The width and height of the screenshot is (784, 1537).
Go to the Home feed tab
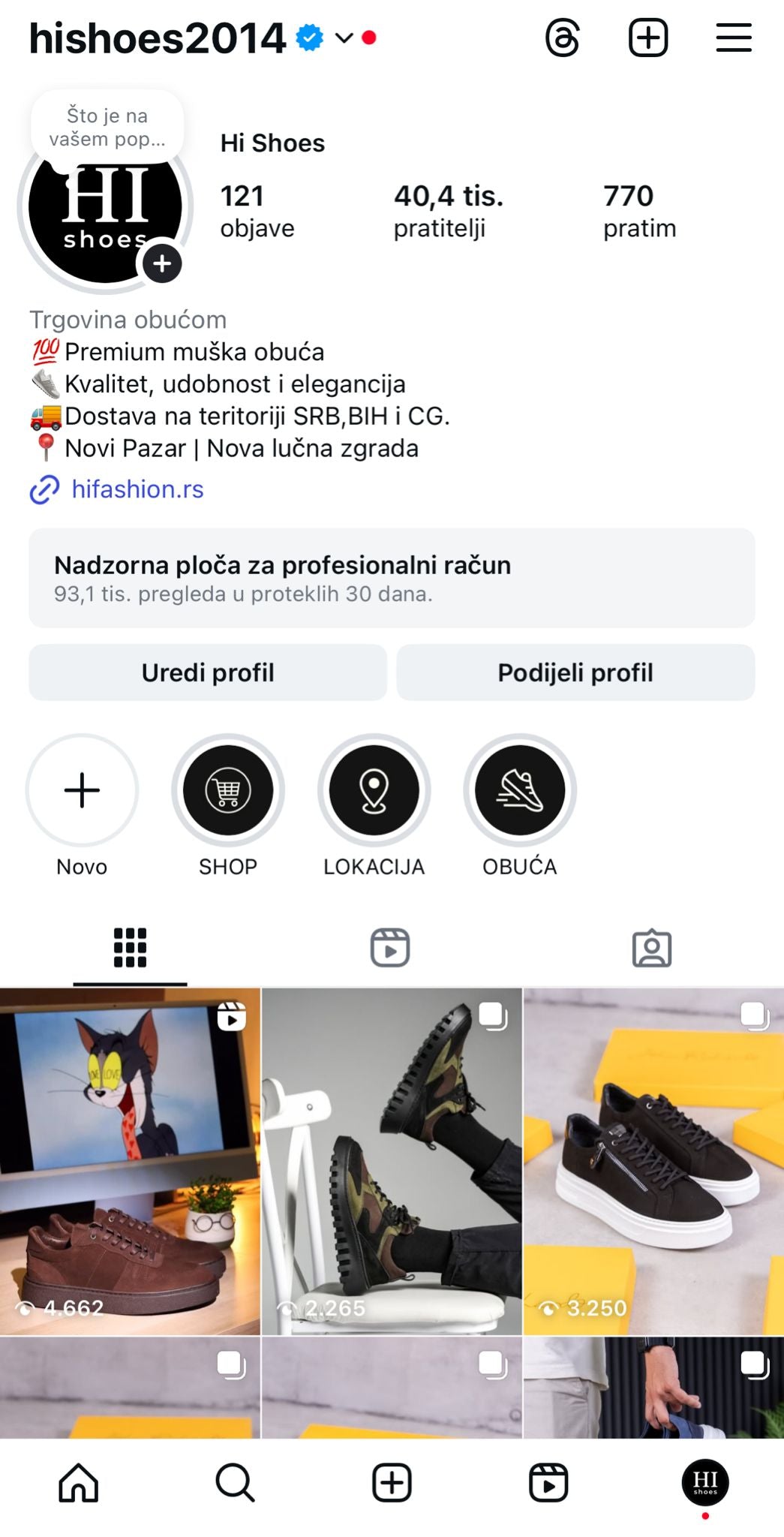[79, 1483]
